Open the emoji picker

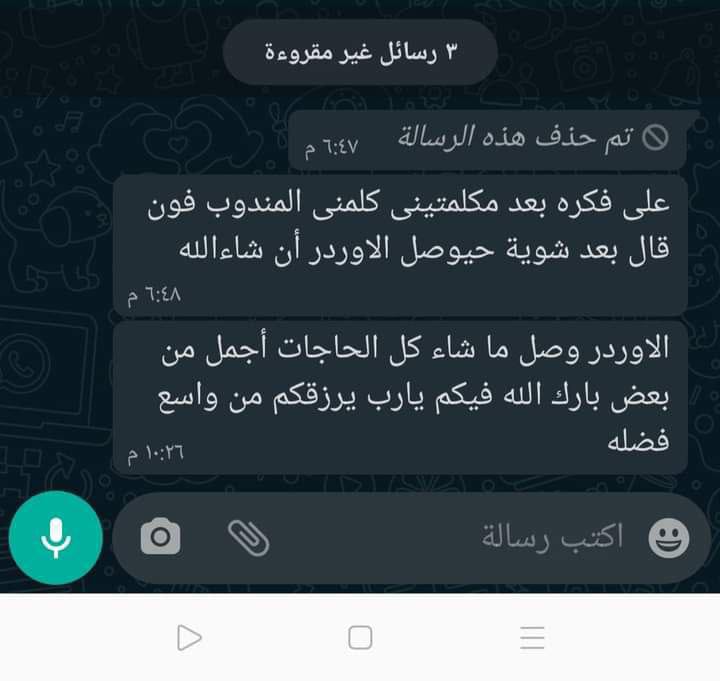pos(669,538)
